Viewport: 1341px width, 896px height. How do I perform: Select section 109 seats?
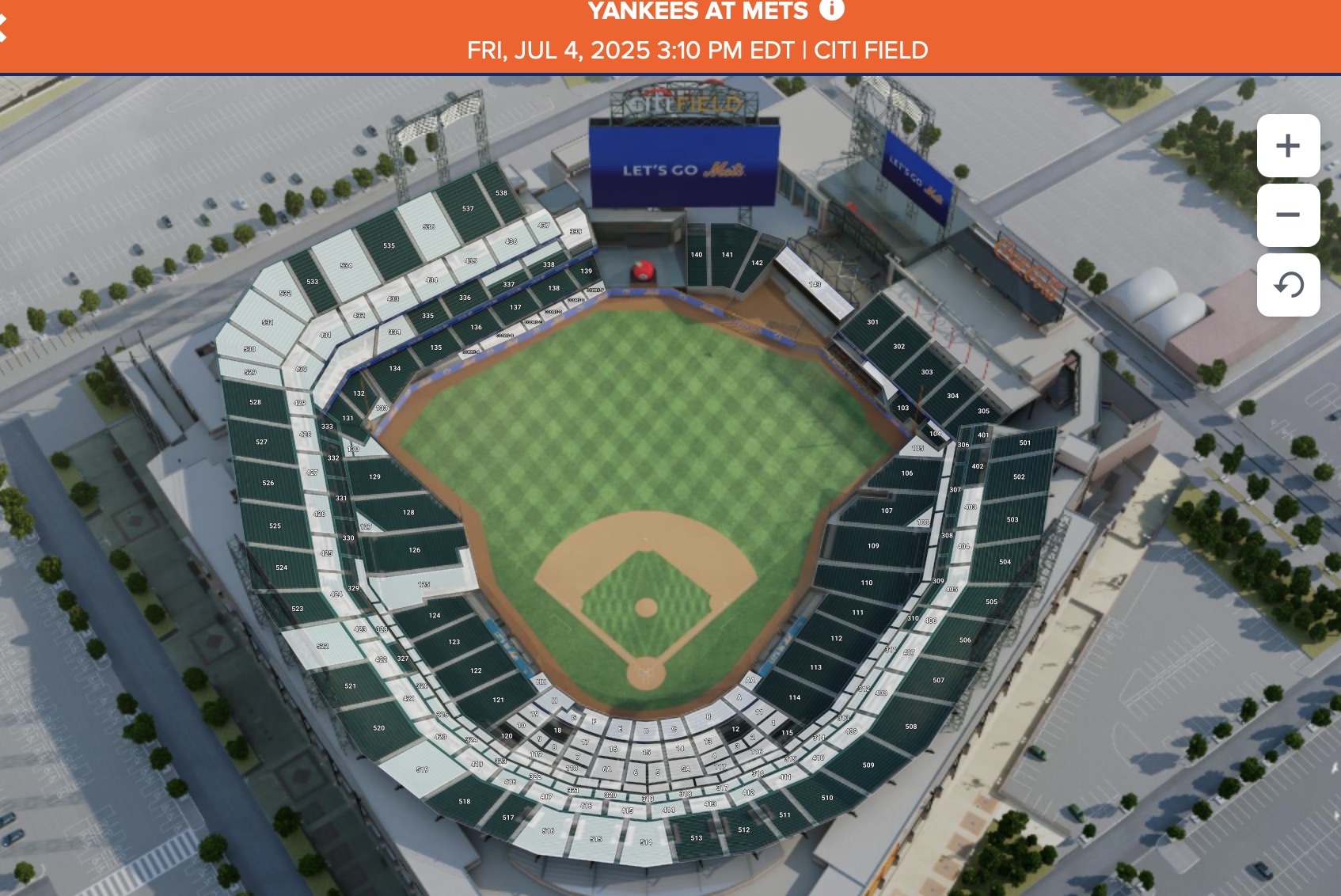873,546
